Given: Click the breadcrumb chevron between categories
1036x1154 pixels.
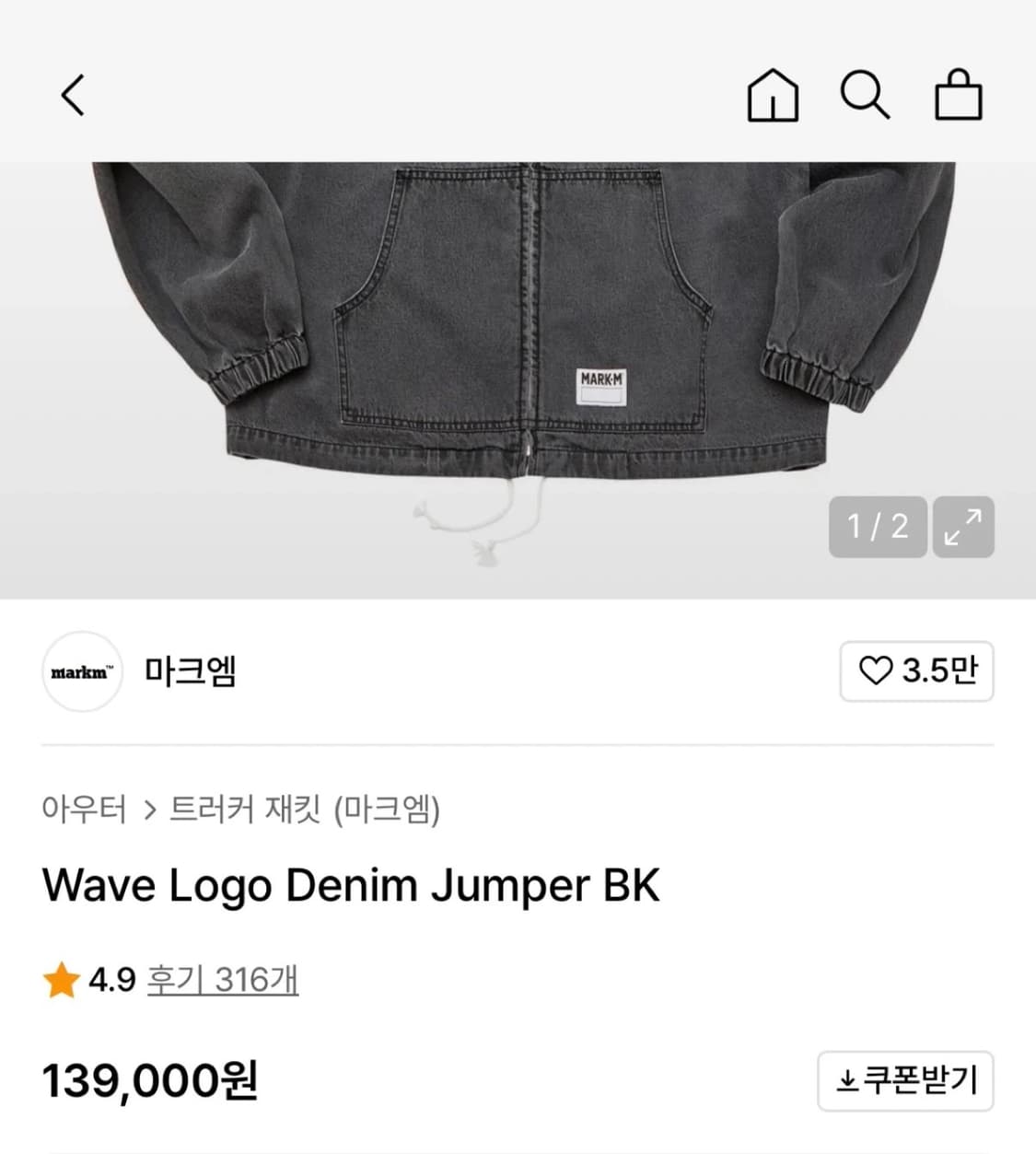Looking at the screenshot, I should [x=149, y=810].
